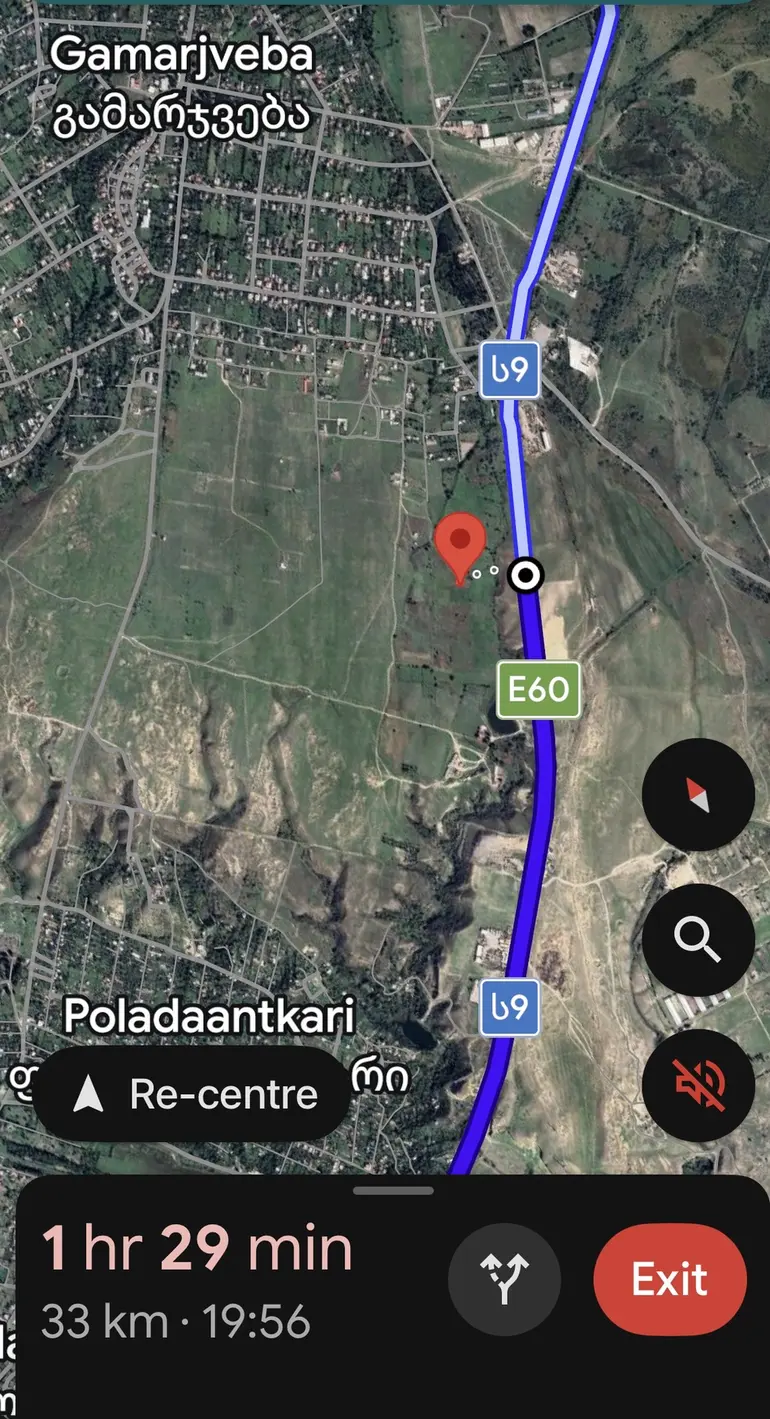This screenshot has width=770, height=1419.
Task: Show alternative routes with the fork arrows button
Action: pyautogui.click(x=504, y=1279)
